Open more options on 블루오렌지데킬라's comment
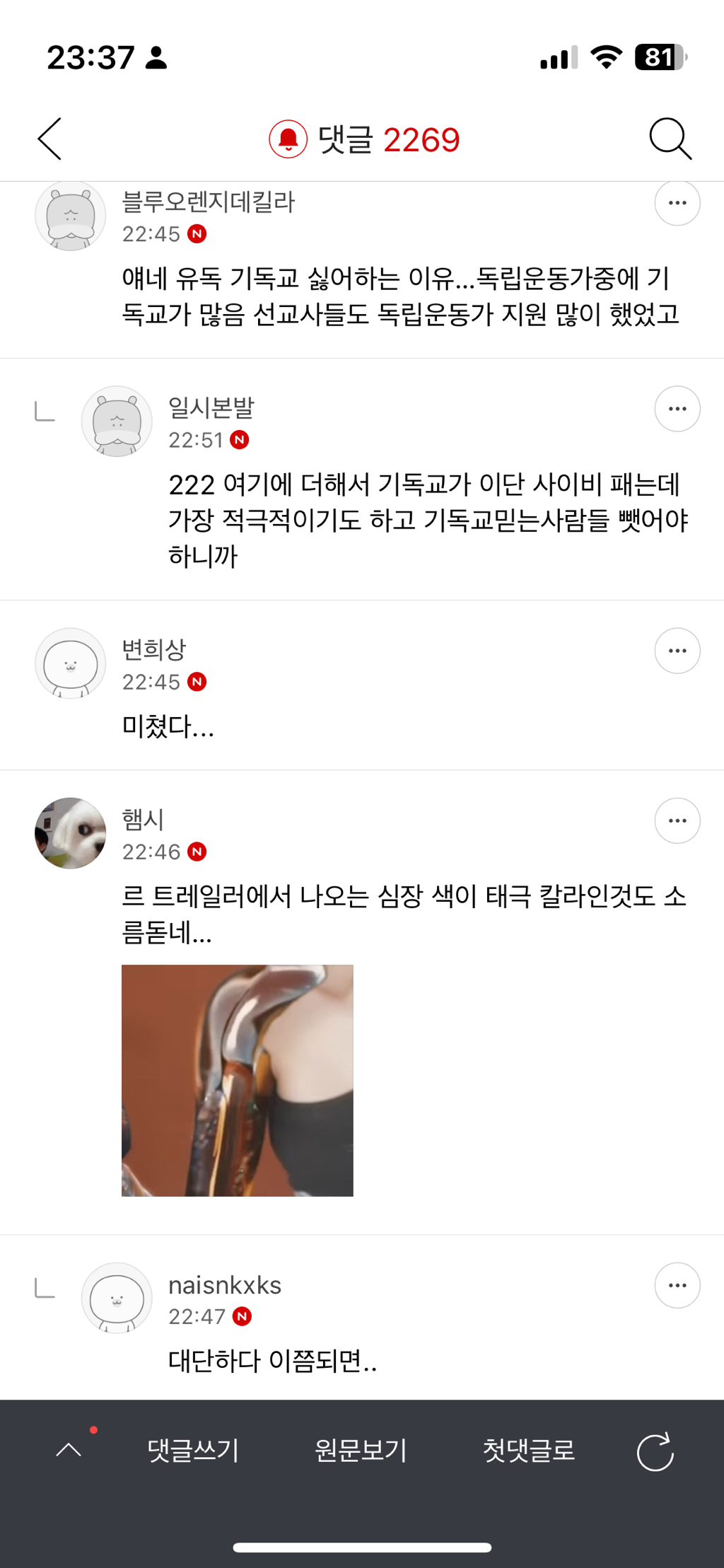The width and height of the screenshot is (724, 1568). 677,203
